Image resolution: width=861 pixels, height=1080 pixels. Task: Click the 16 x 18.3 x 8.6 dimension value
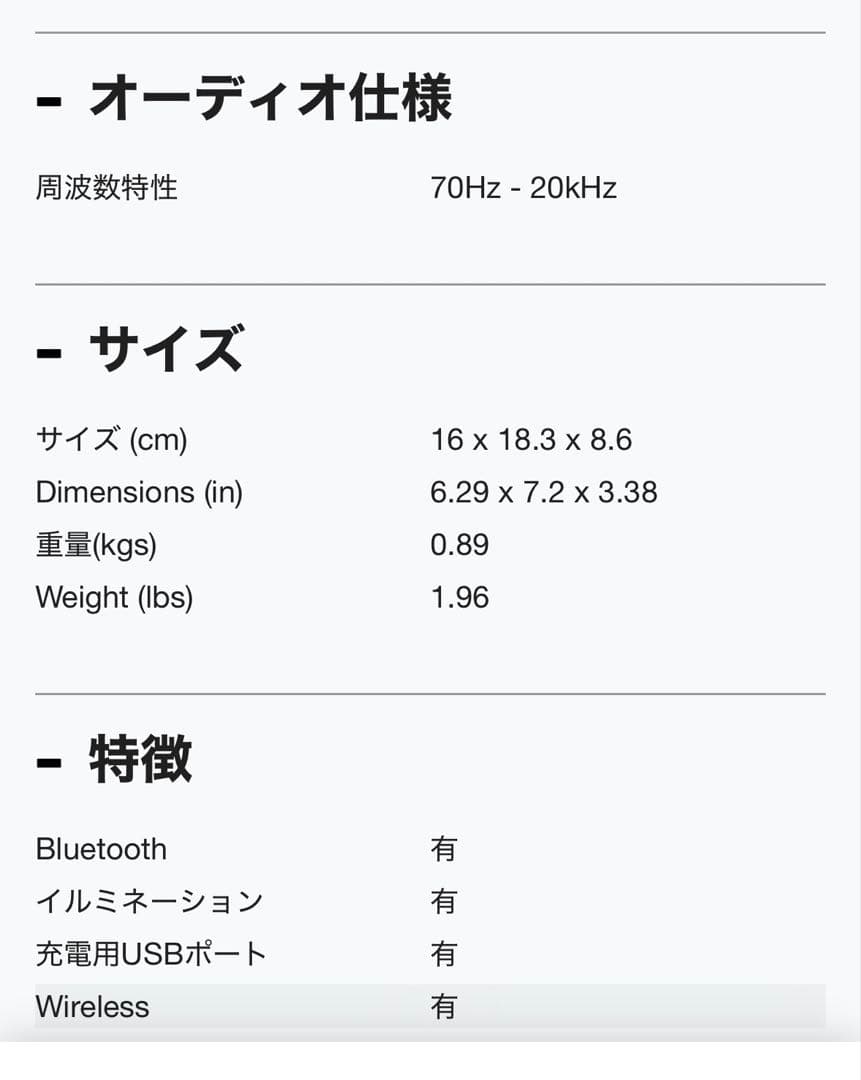(531, 438)
